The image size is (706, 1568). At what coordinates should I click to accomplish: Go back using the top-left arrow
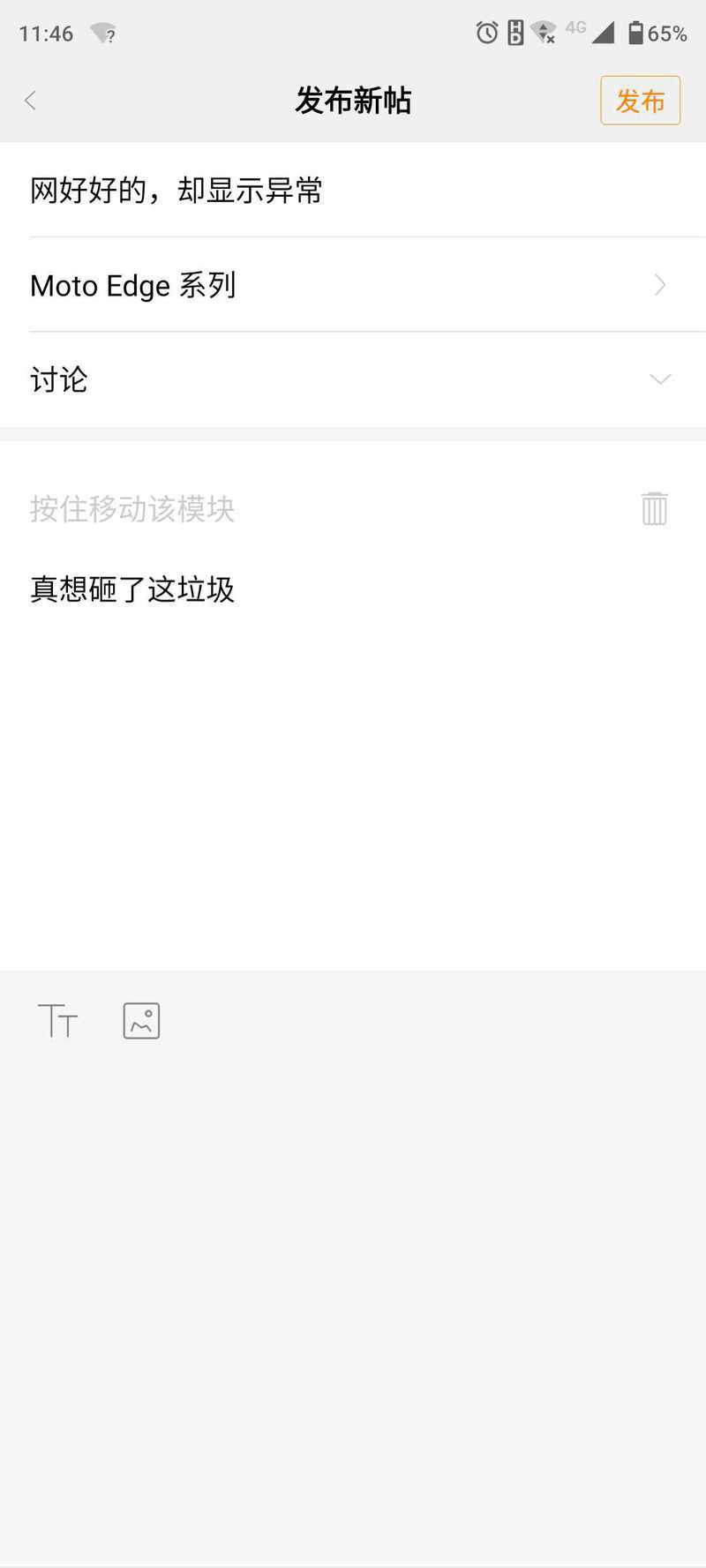[30, 101]
